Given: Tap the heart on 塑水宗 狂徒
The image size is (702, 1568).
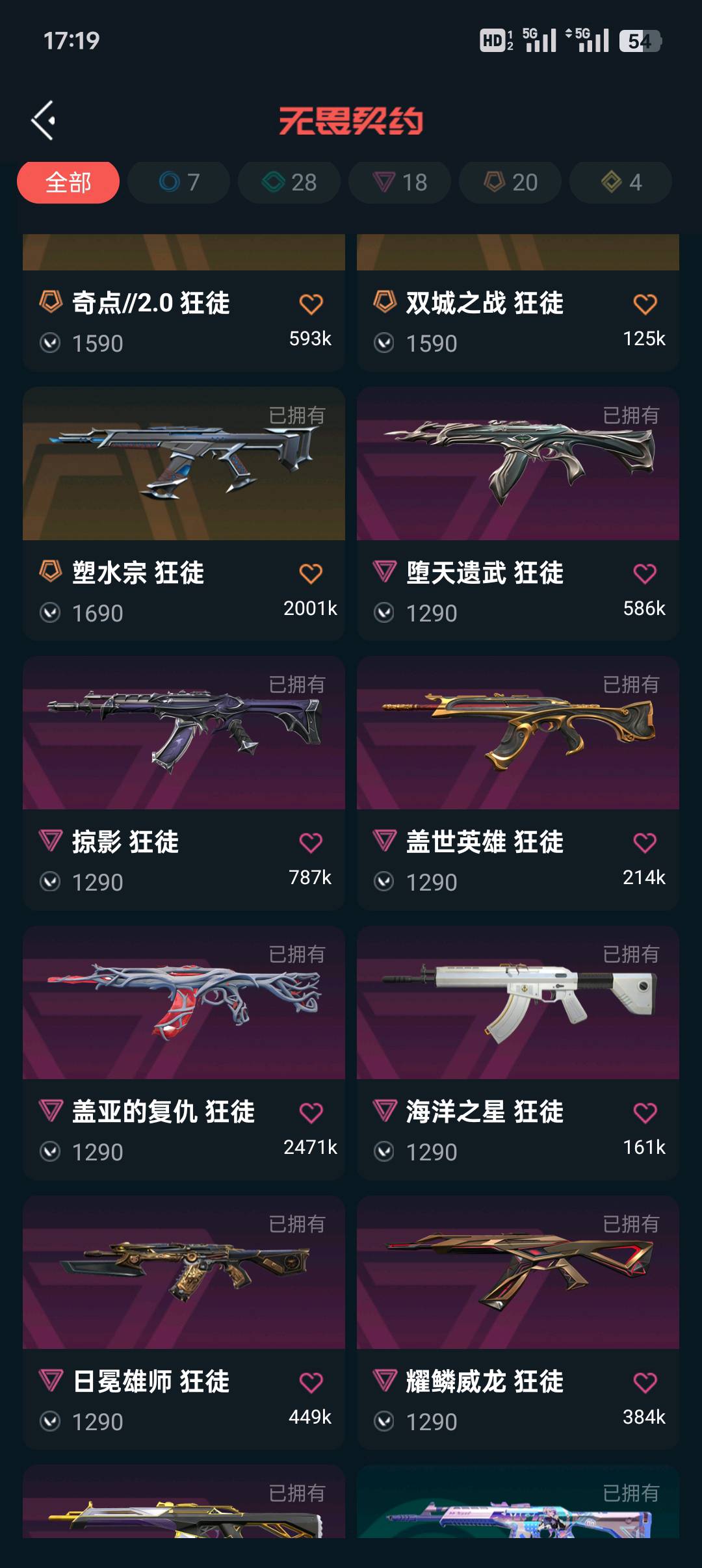Looking at the screenshot, I should pos(311,574).
